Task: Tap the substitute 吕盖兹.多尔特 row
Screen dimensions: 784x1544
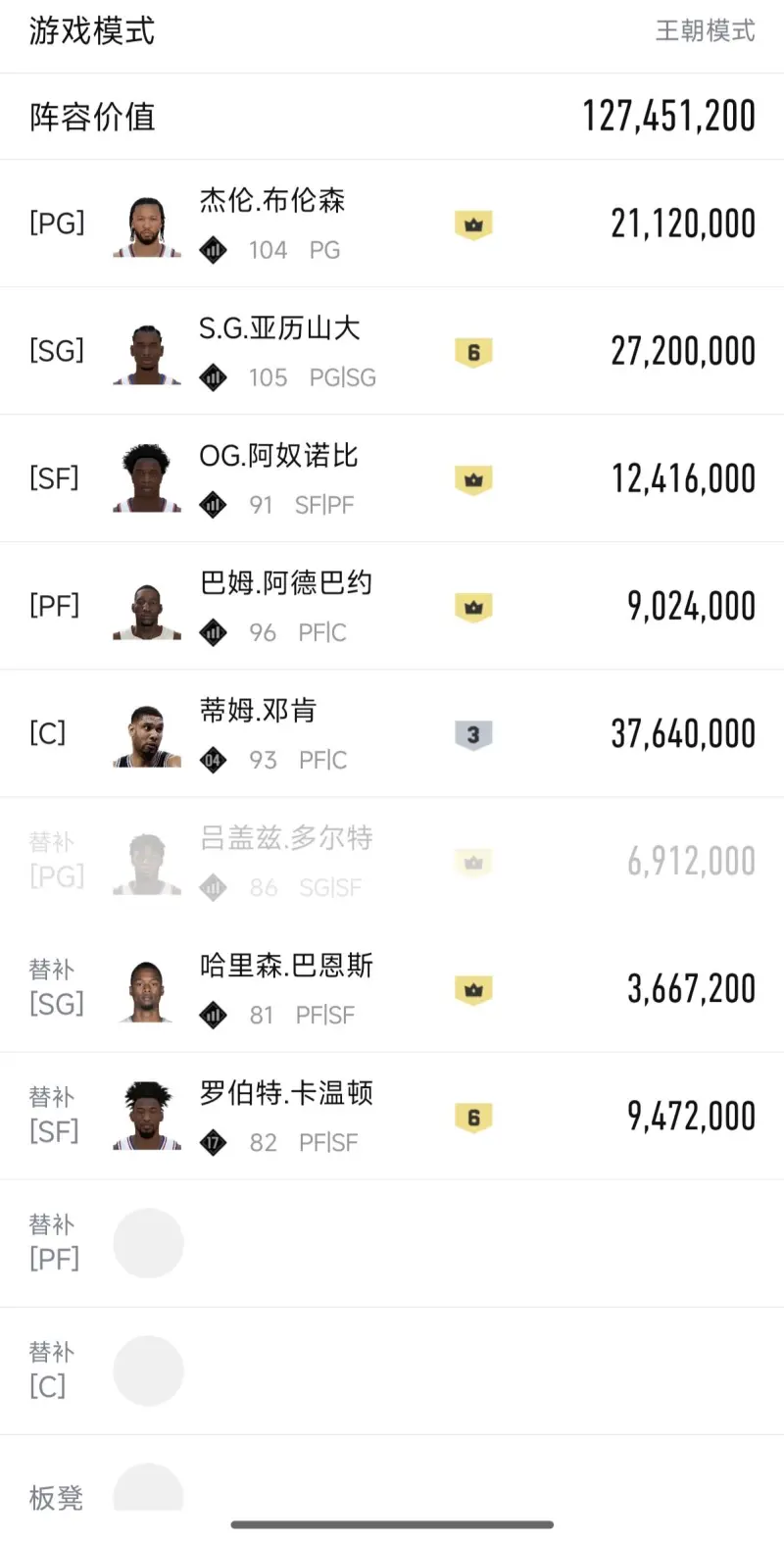Action: (x=392, y=861)
